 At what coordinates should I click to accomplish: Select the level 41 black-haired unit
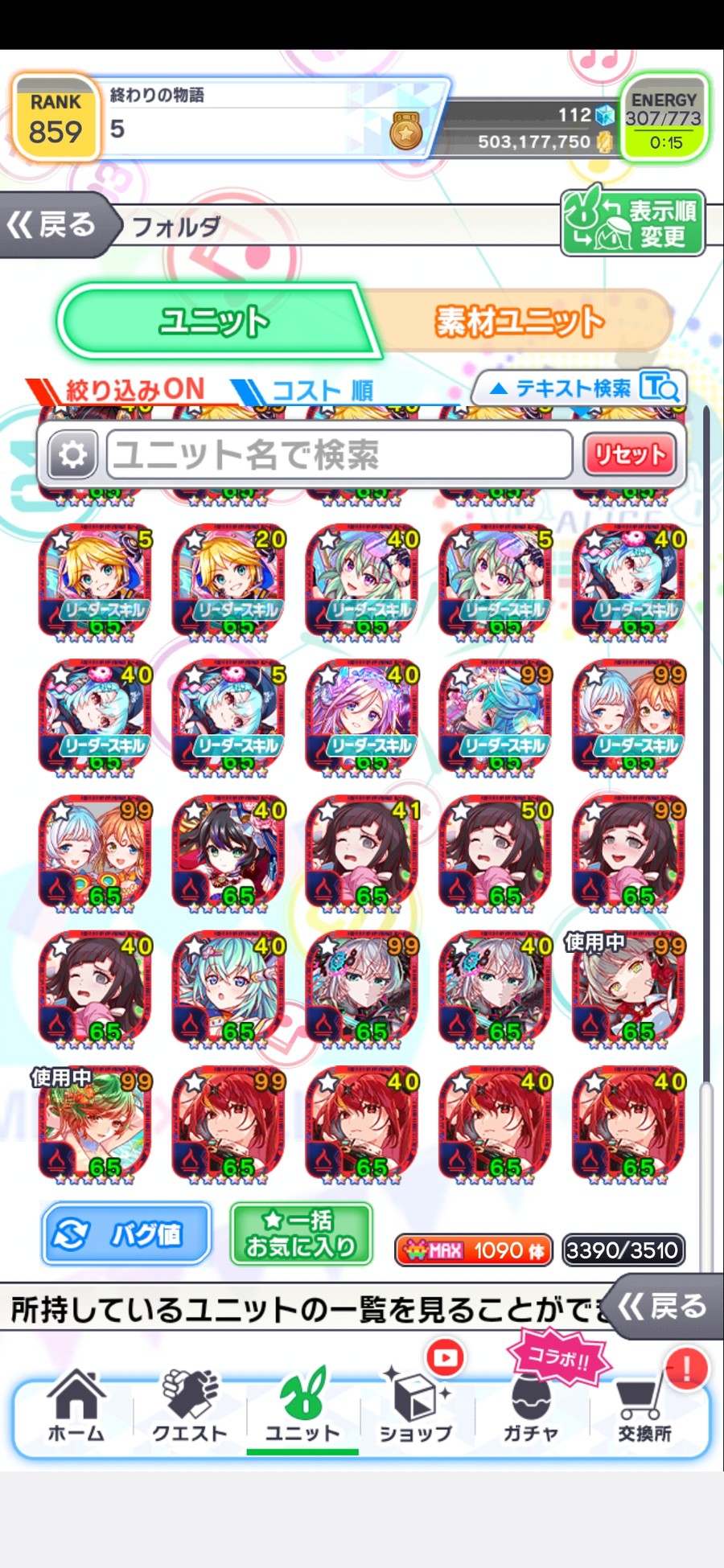[362, 854]
